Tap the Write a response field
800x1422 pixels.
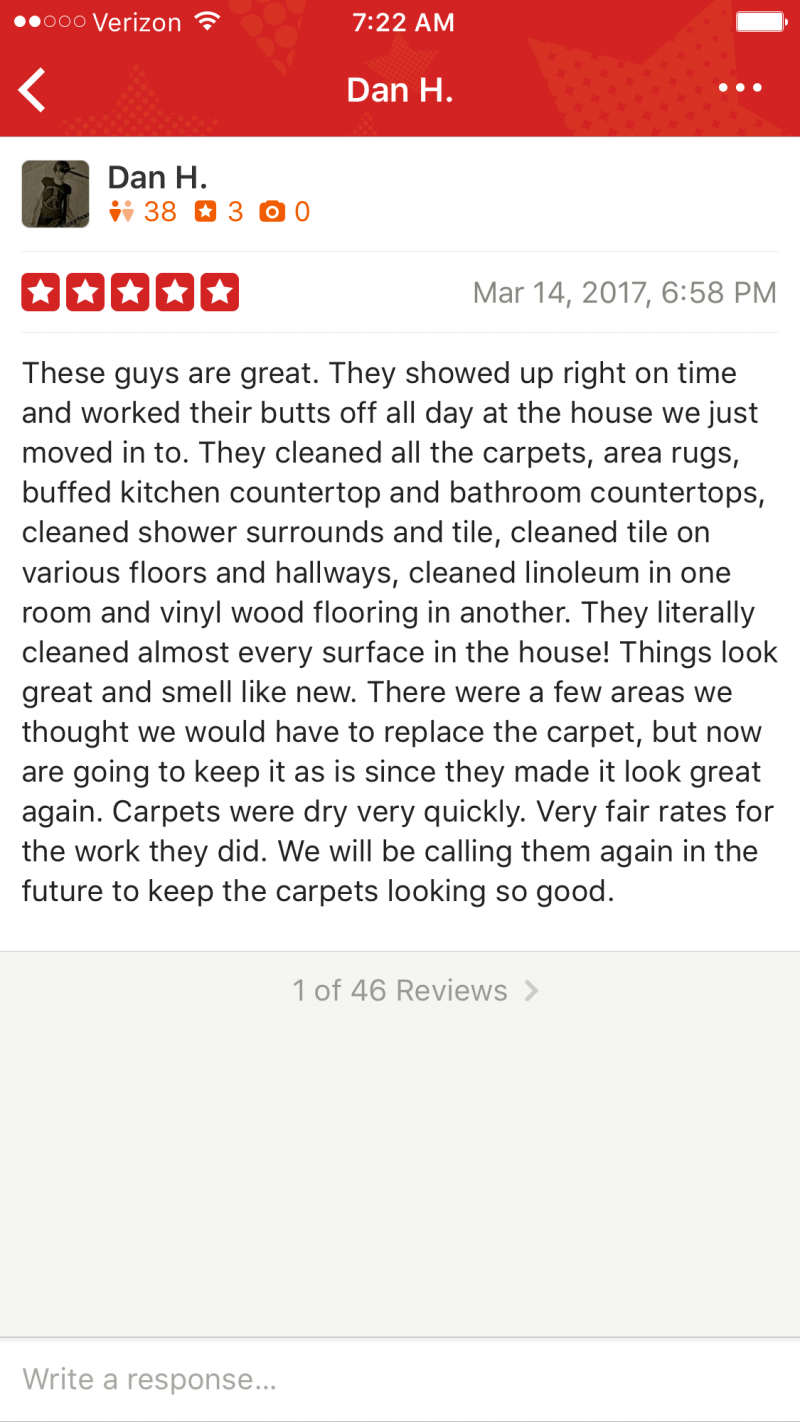tap(400, 1379)
